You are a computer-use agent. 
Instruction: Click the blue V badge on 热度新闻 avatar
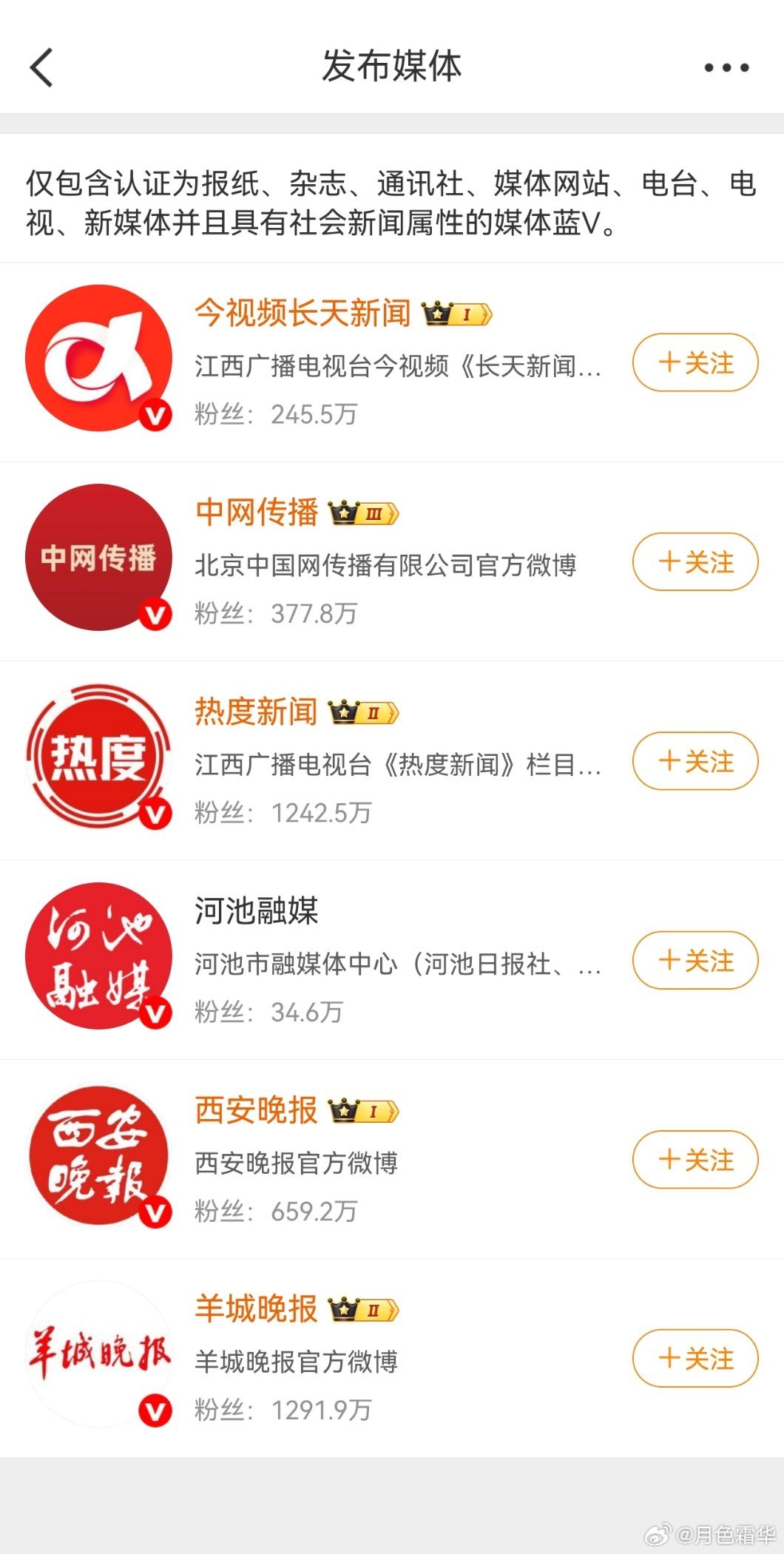[155, 813]
